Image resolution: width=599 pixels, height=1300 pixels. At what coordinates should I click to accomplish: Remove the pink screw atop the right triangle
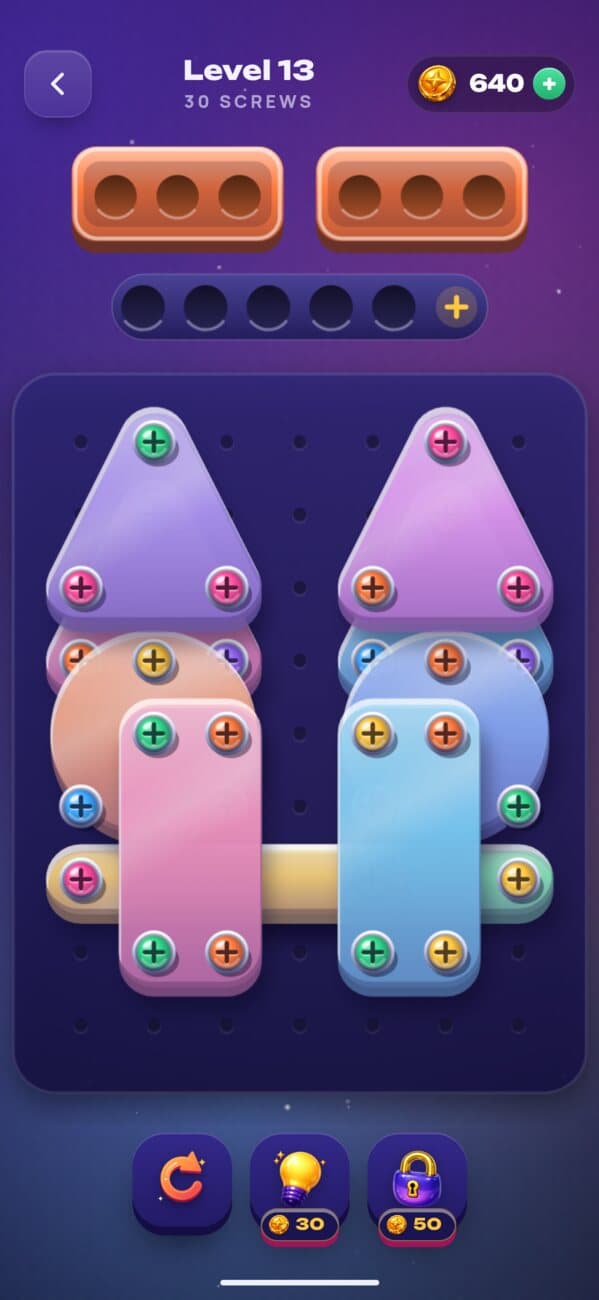click(x=445, y=441)
